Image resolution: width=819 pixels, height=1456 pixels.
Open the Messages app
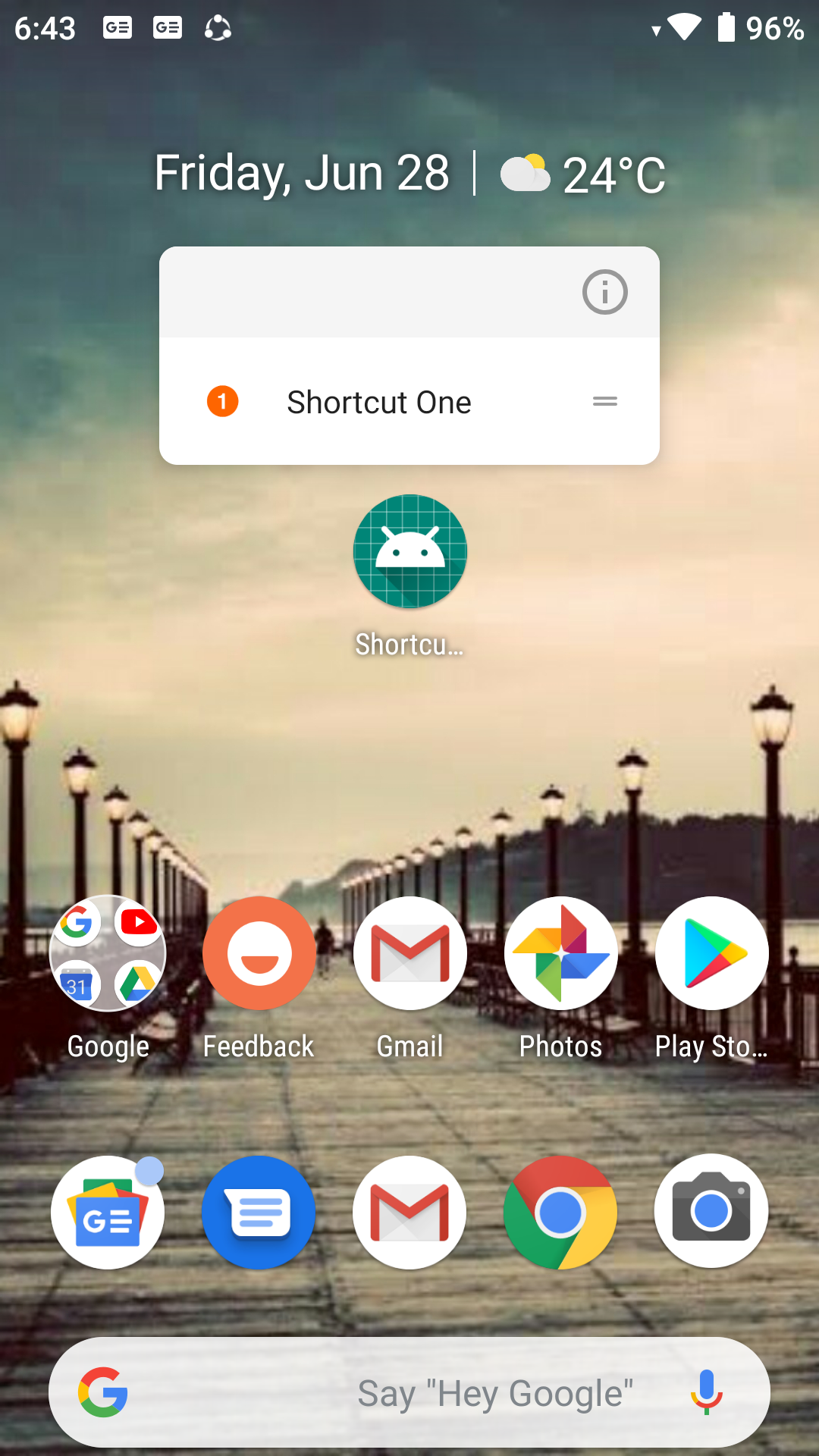[259, 1211]
